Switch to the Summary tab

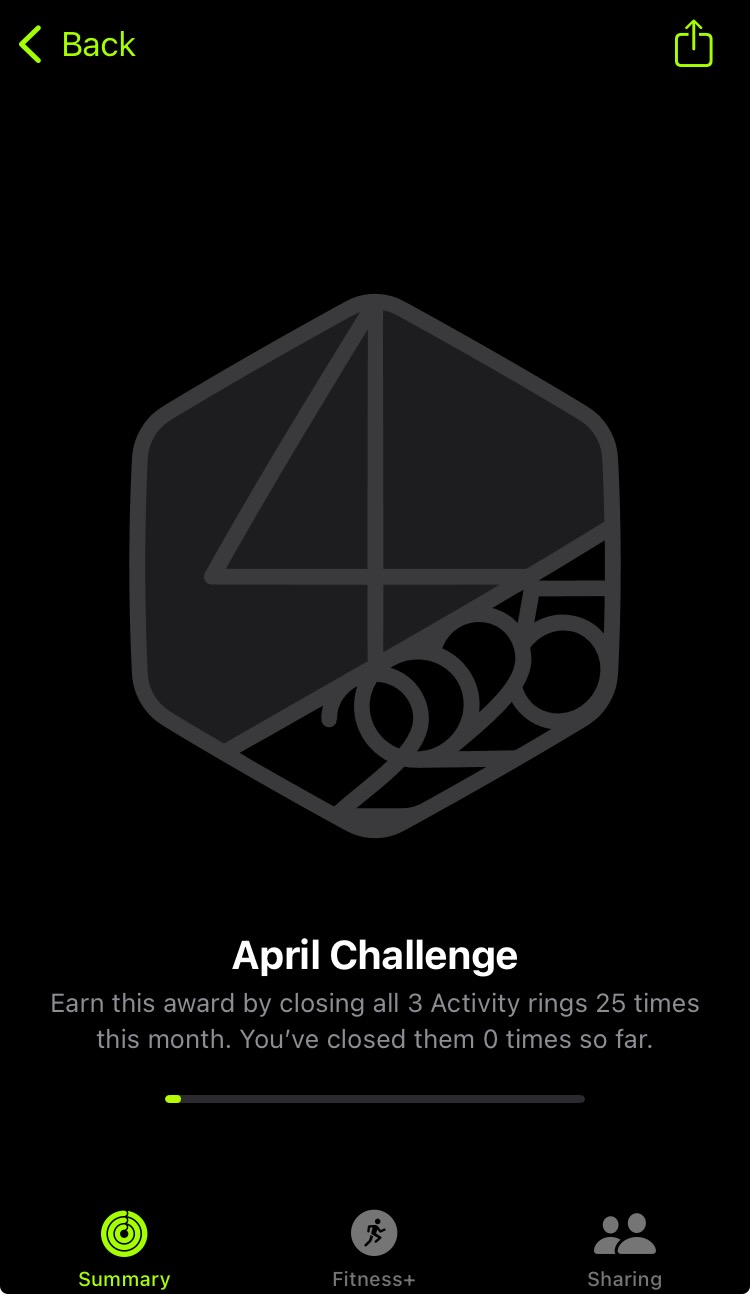124,1247
